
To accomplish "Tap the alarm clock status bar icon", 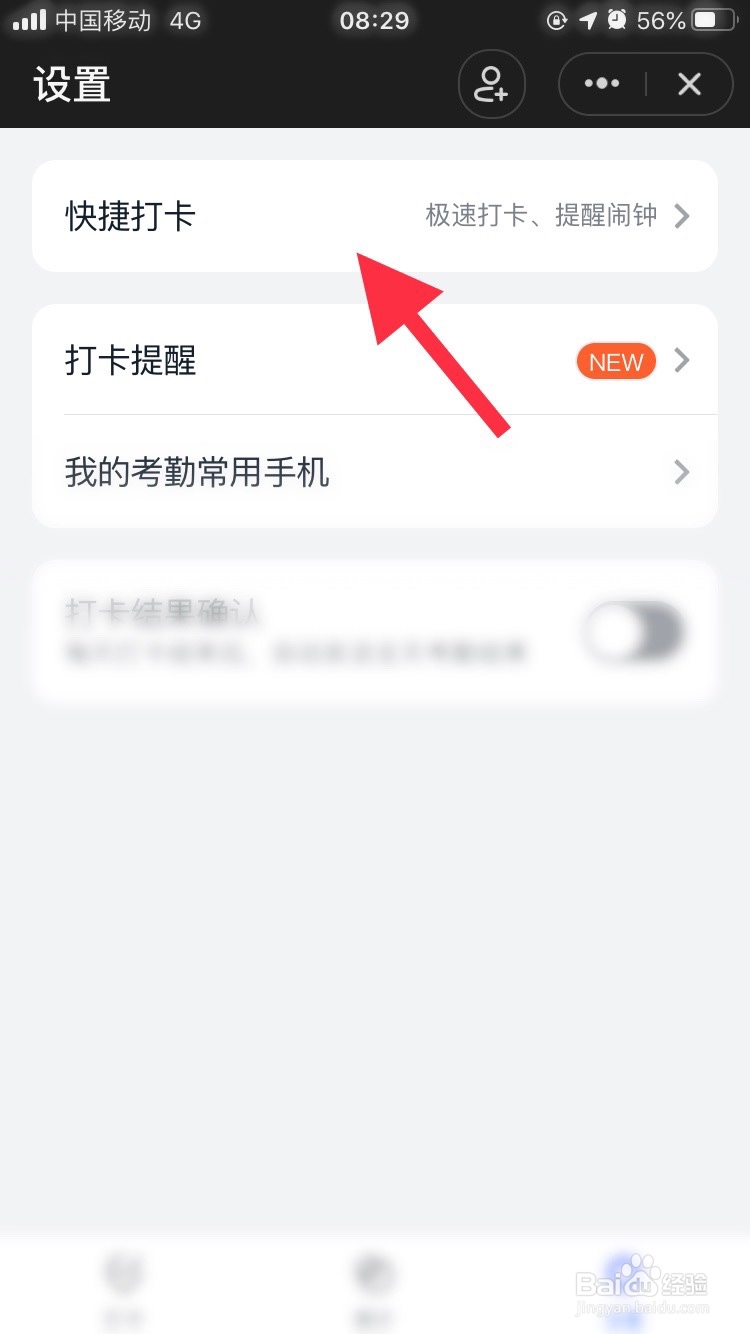I will click(619, 20).
